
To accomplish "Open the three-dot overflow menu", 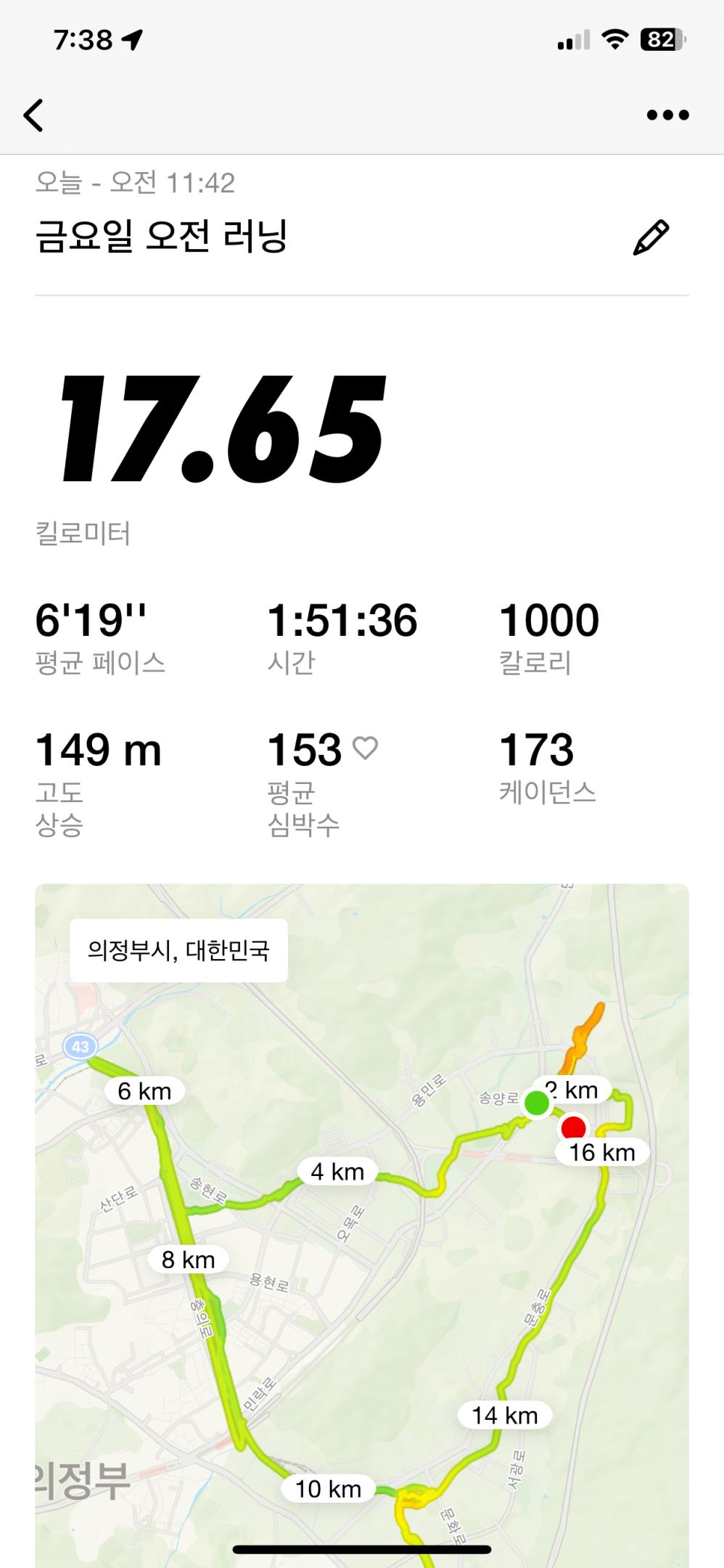I will (667, 115).
